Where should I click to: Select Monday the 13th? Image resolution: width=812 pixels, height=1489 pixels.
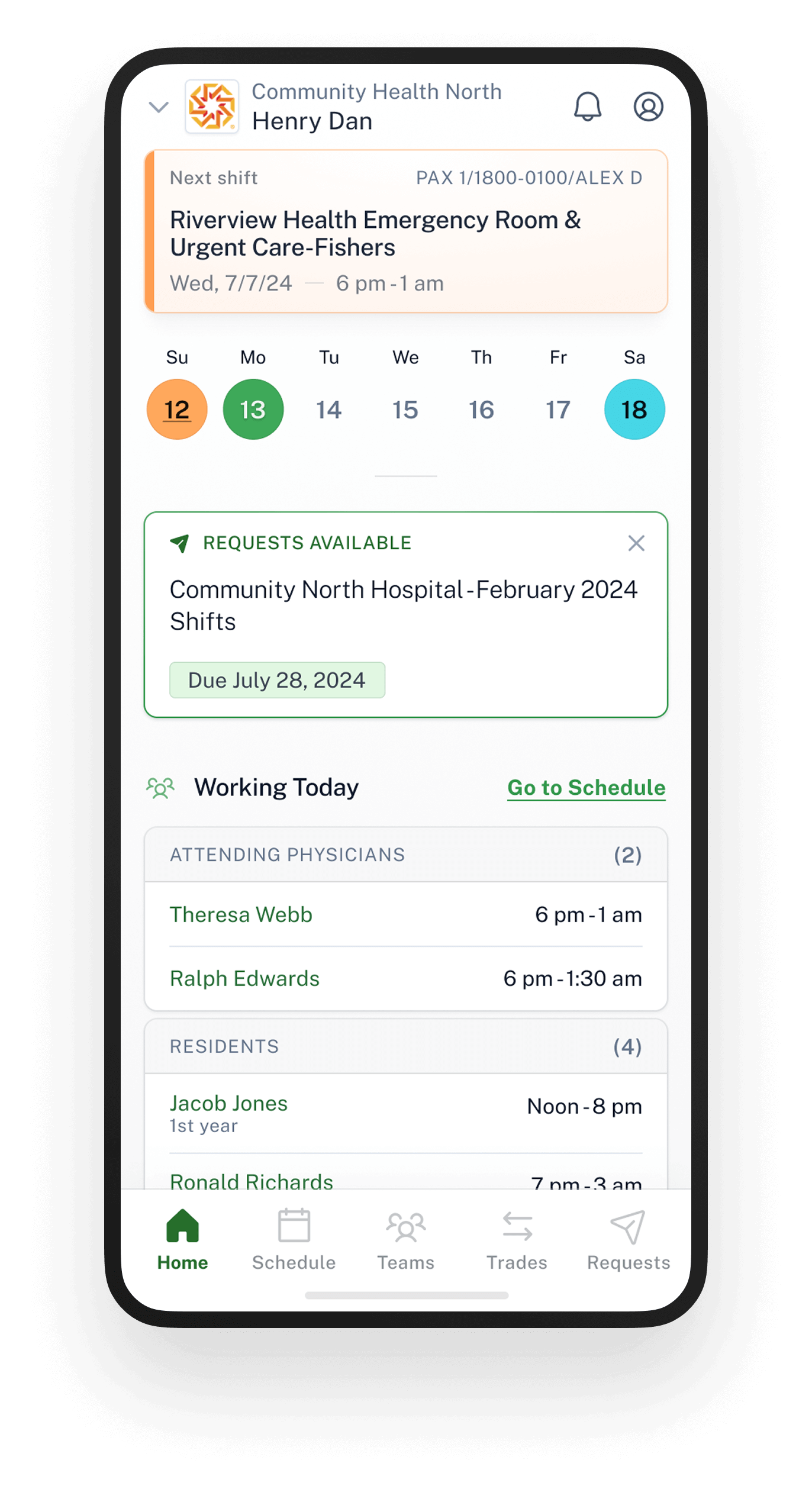click(253, 410)
